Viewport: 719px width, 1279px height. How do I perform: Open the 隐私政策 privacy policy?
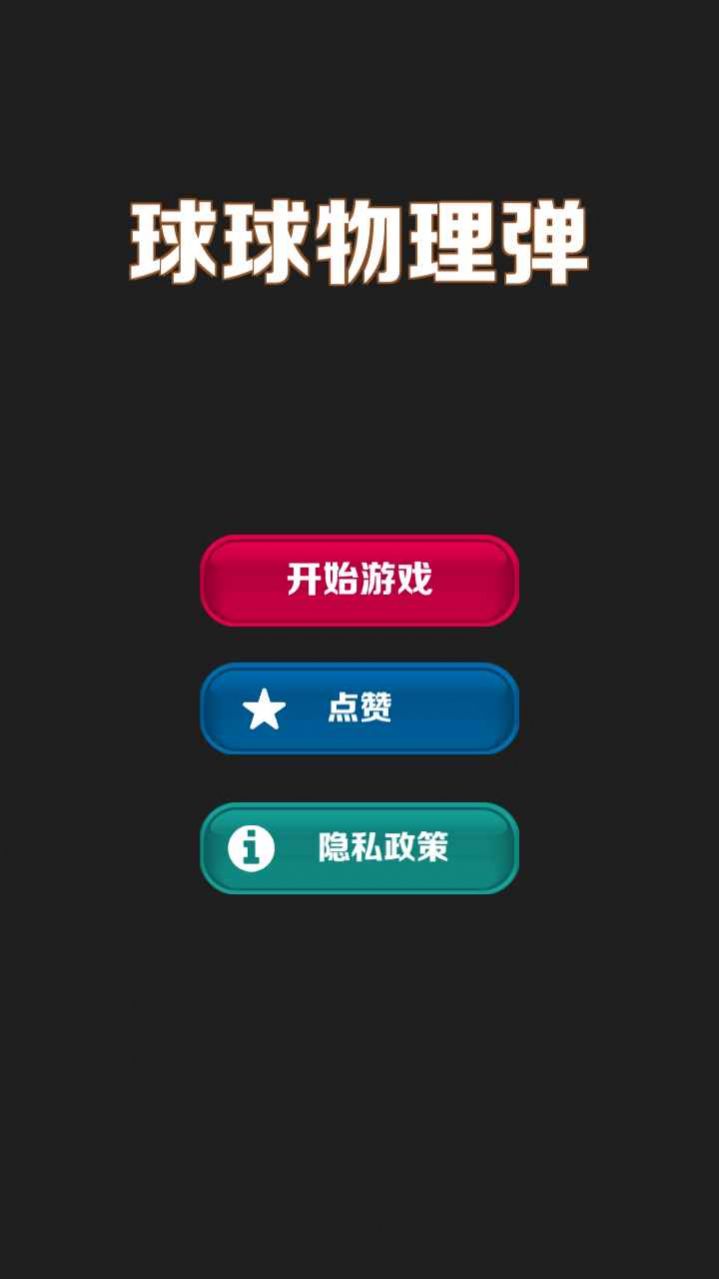[x=359, y=848]
